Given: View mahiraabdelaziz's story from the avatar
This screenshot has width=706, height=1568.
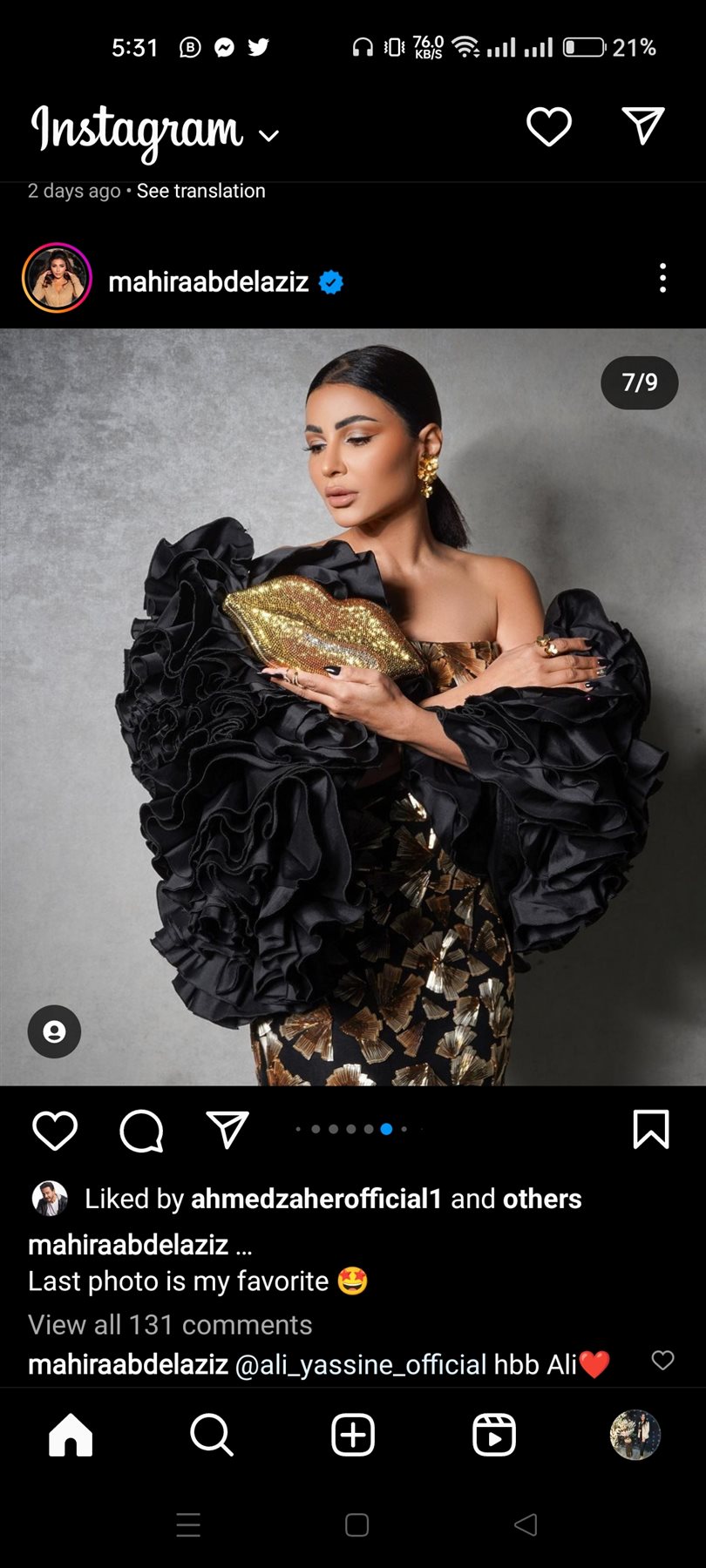Looking at the screenshot, I should pos(57,278).
